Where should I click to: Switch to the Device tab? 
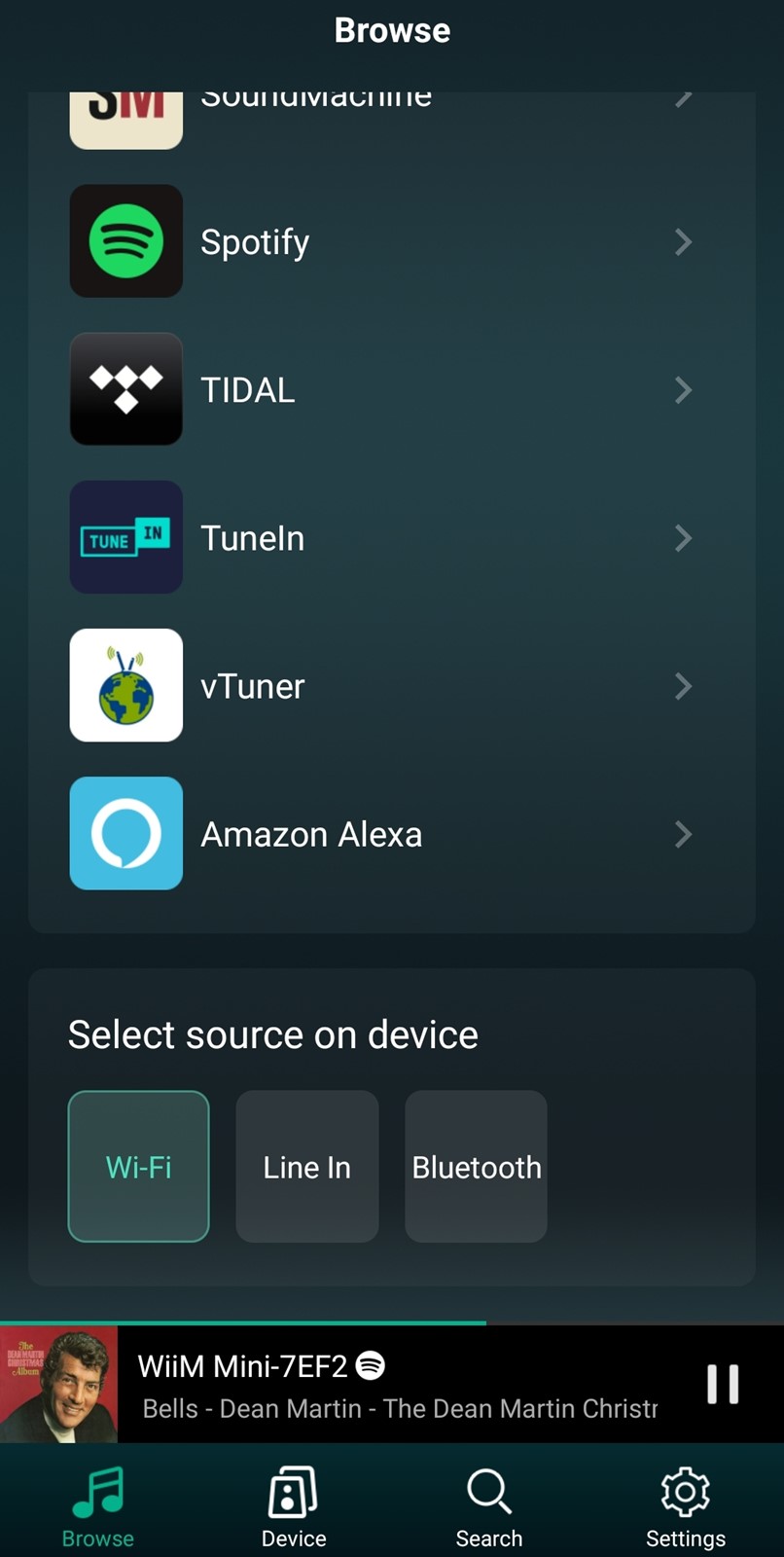coord(294,1506)
